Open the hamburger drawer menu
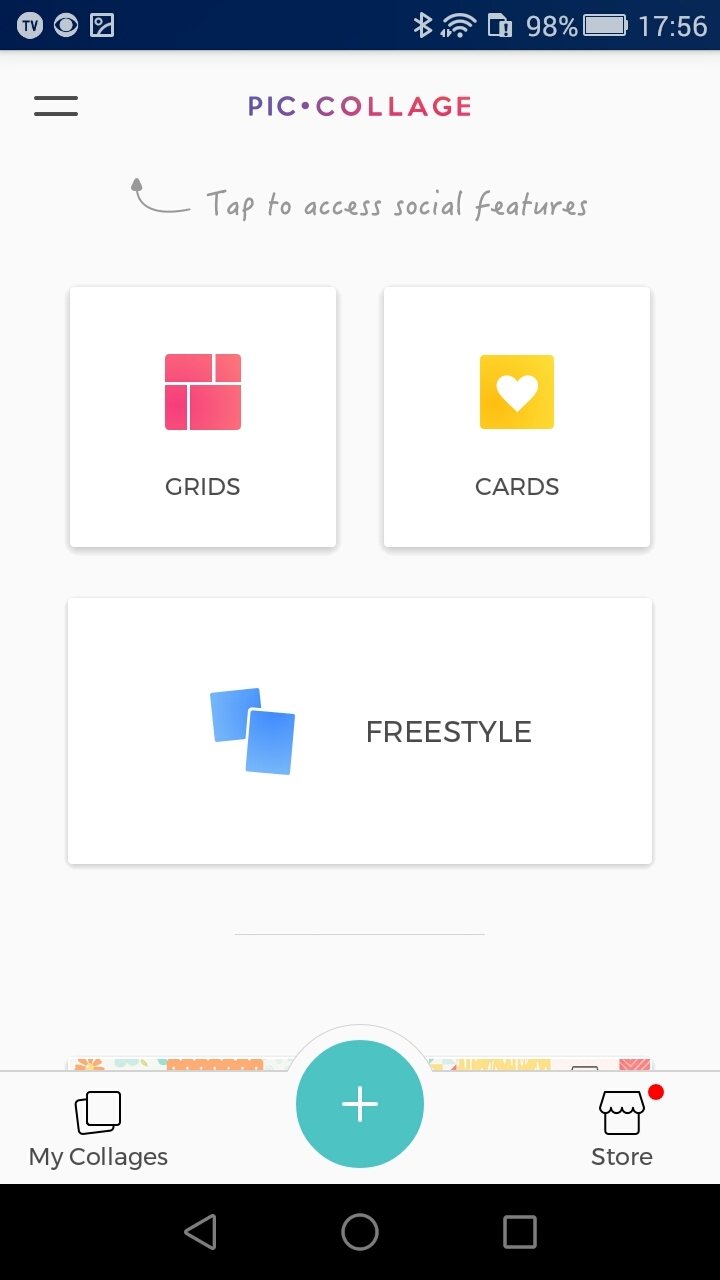This screenshot has width=720, height=1280. pos(56,106)
